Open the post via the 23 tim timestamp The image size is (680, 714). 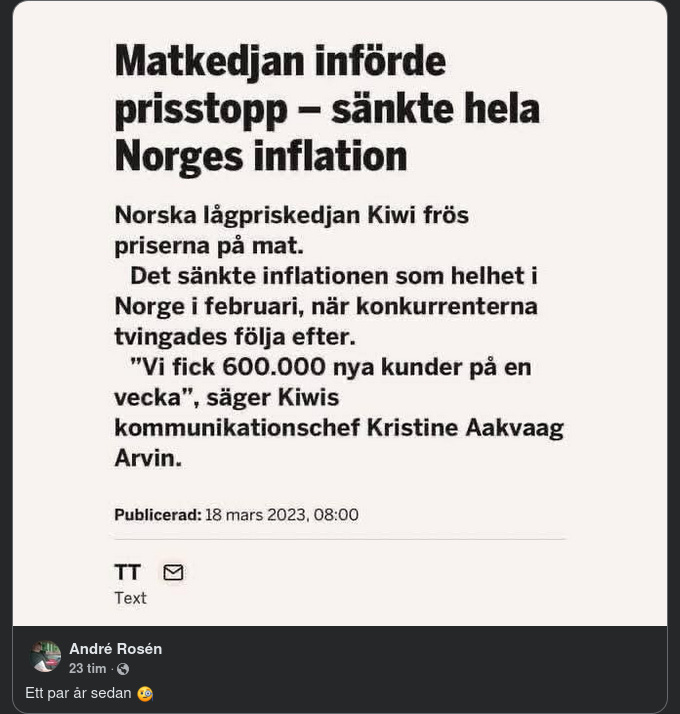pos(87,669)
